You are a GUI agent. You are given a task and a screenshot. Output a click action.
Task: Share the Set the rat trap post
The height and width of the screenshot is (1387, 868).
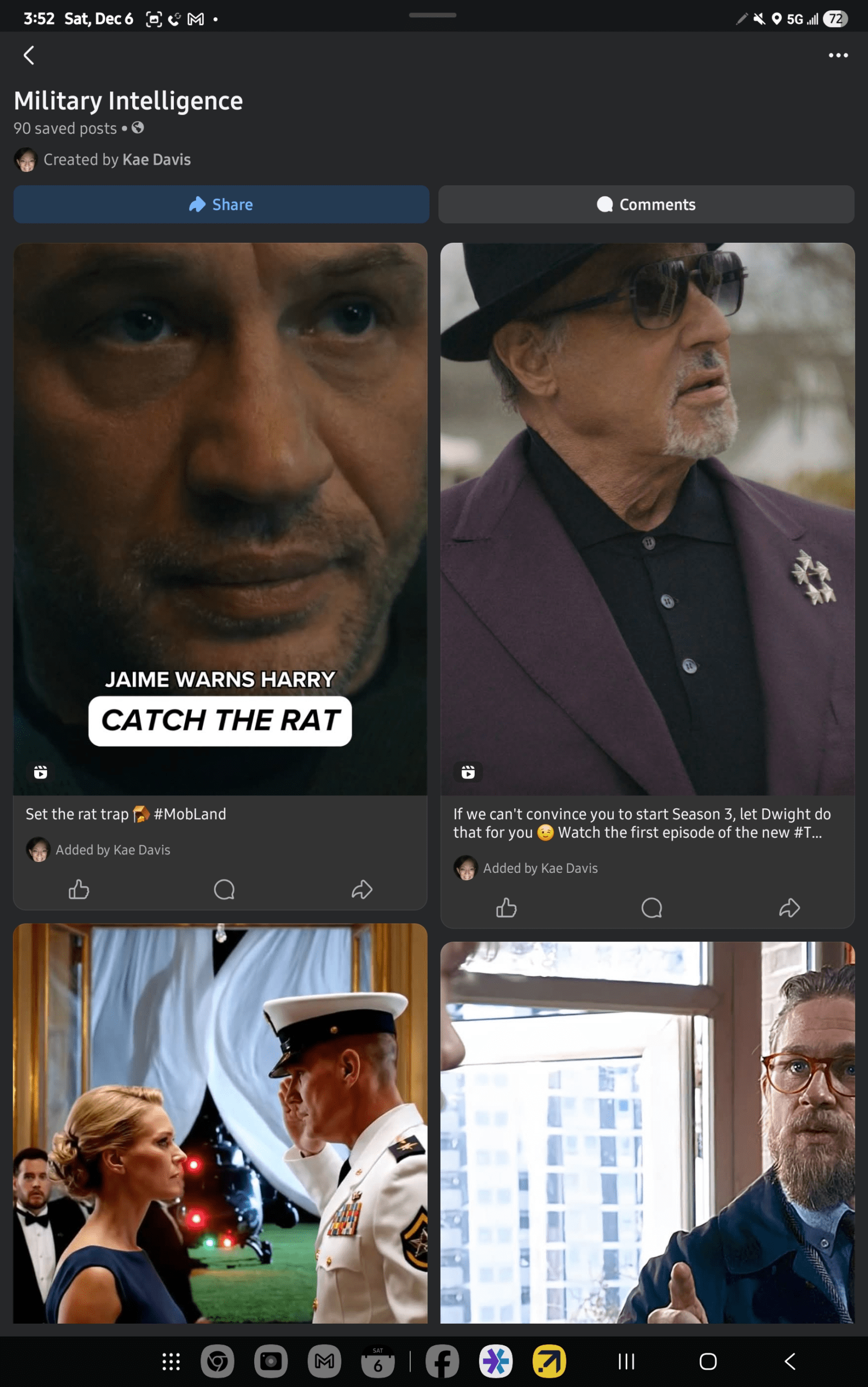point(362,889)
